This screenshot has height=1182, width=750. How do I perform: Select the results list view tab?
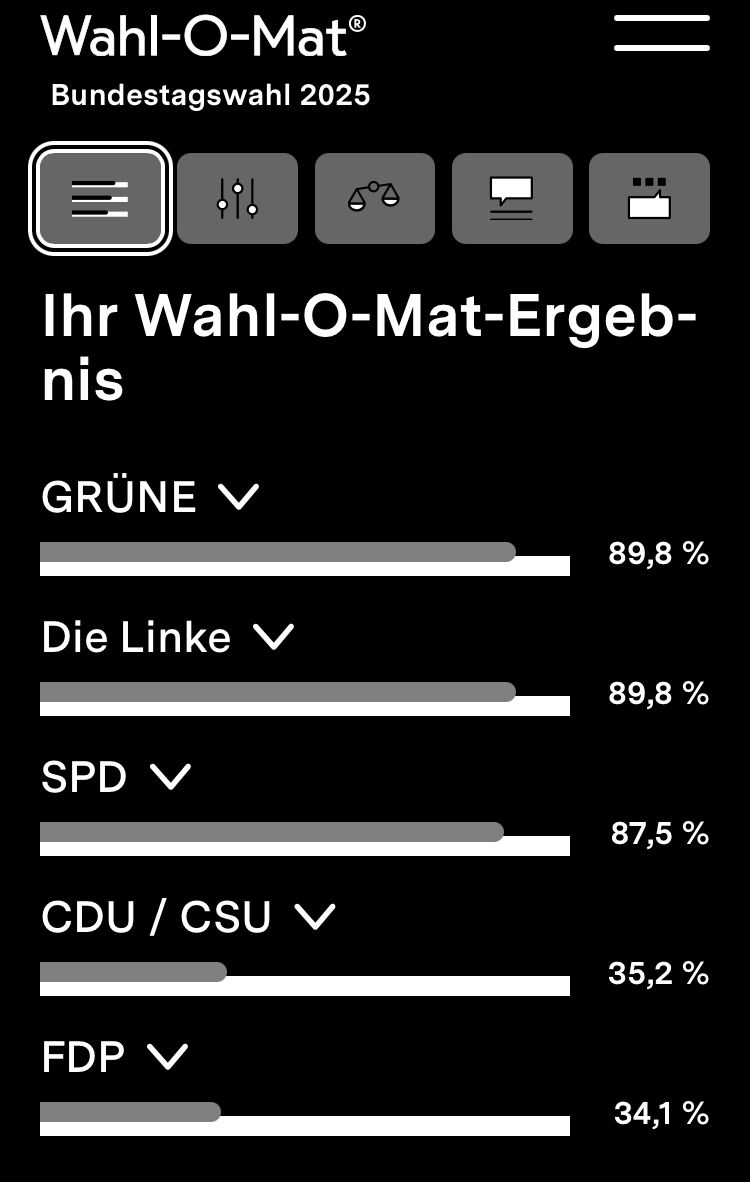point(100,198)
